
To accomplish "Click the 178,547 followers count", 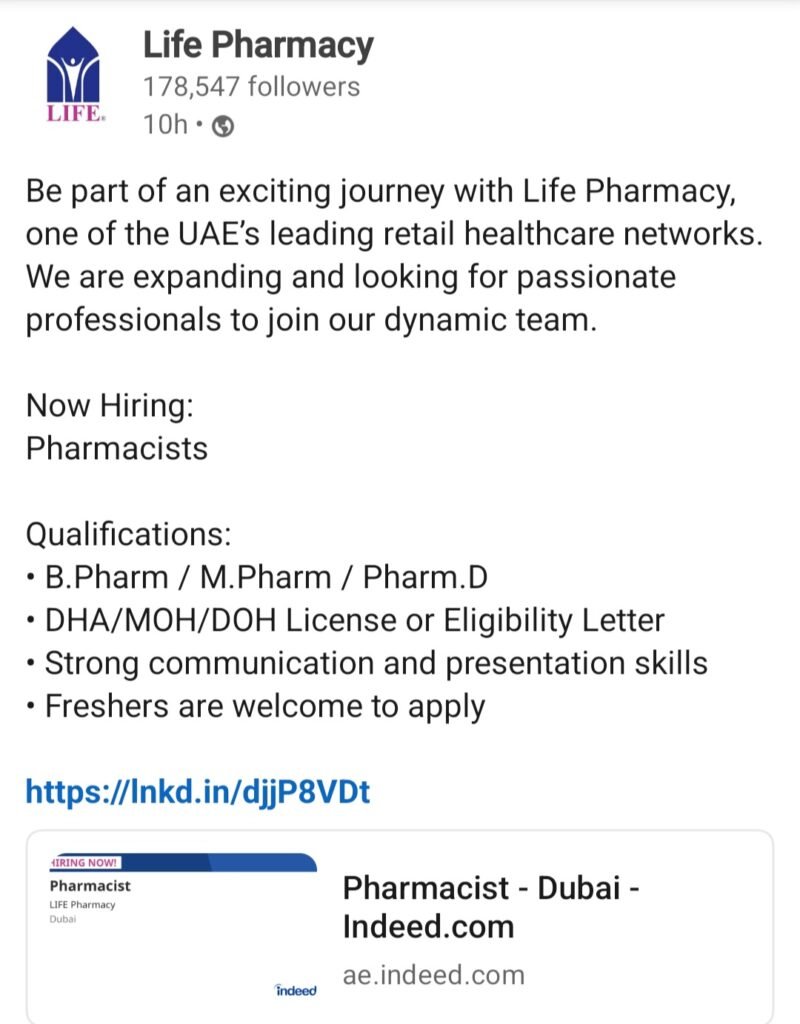I will point(248,86).
